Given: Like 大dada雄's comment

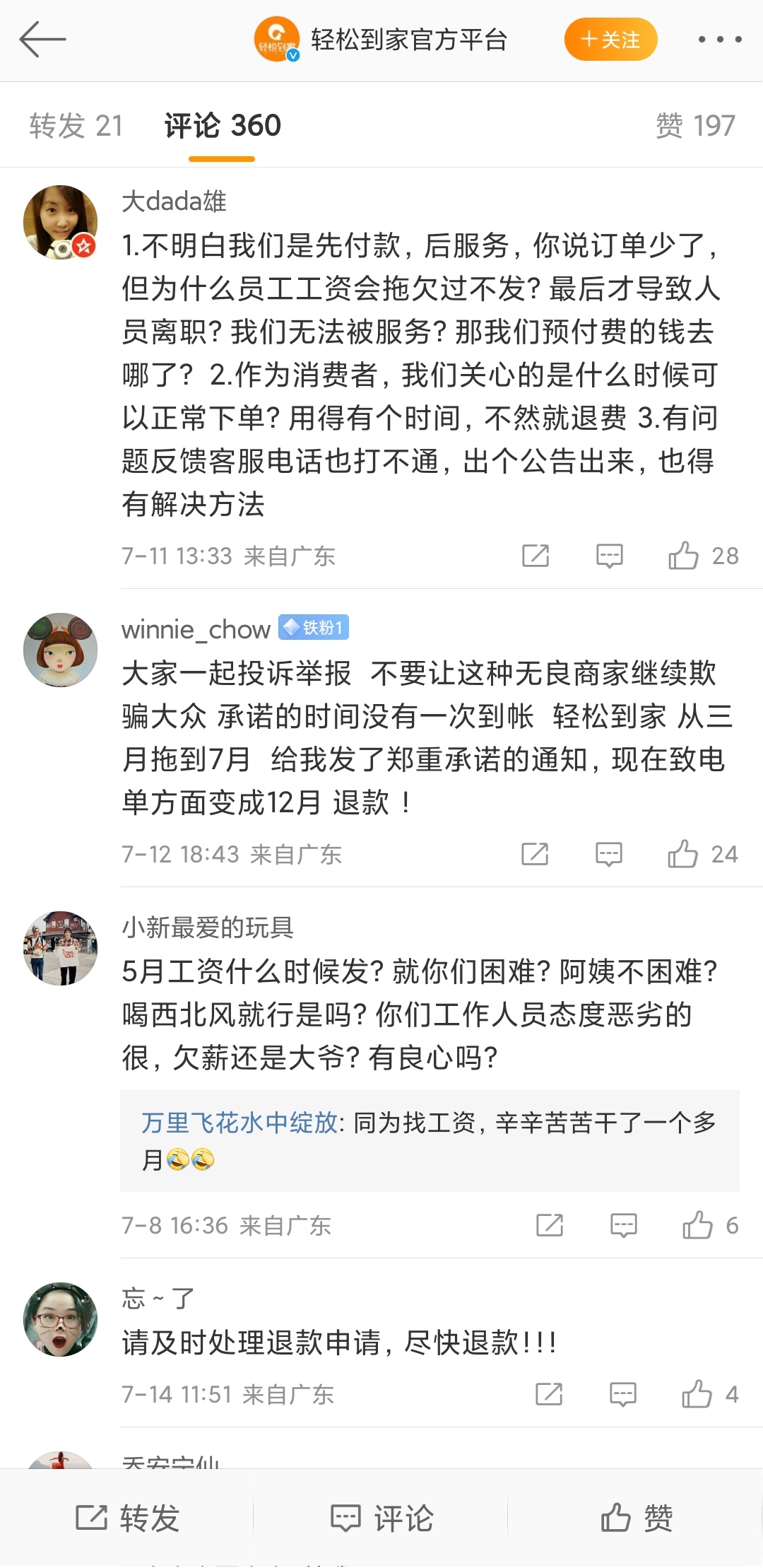Looking at the screenshot, I should coord(684,556).
